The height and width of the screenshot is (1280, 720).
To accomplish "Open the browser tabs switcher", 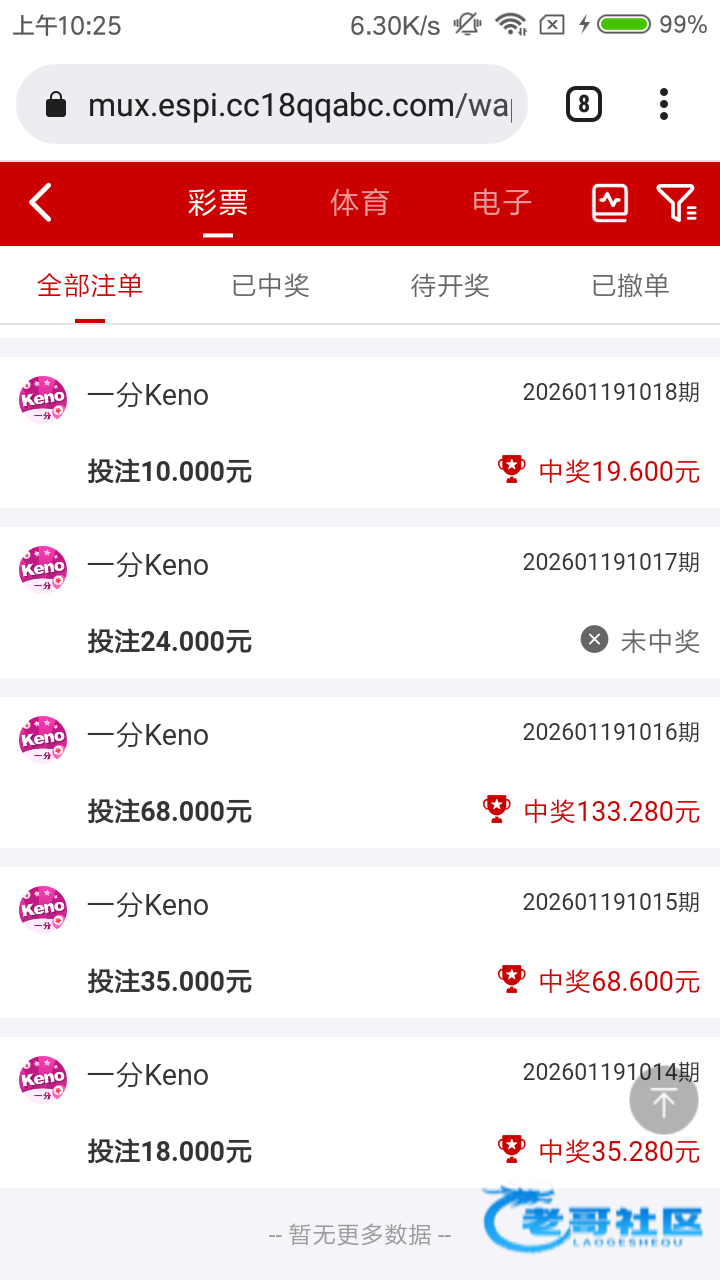I will tap(584, 104).
